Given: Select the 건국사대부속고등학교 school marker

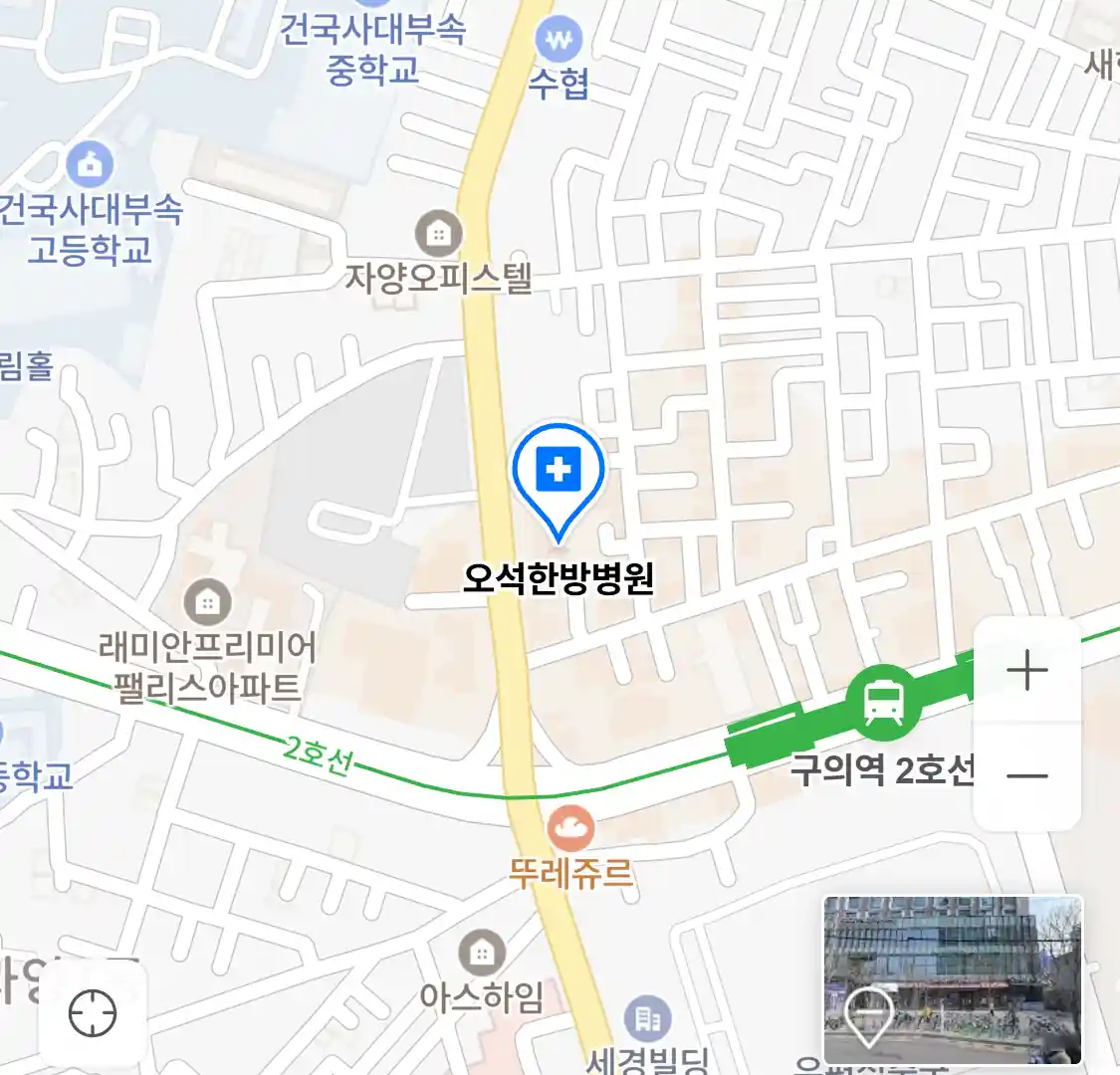Looking at the screenshot, I should point(90,164).
